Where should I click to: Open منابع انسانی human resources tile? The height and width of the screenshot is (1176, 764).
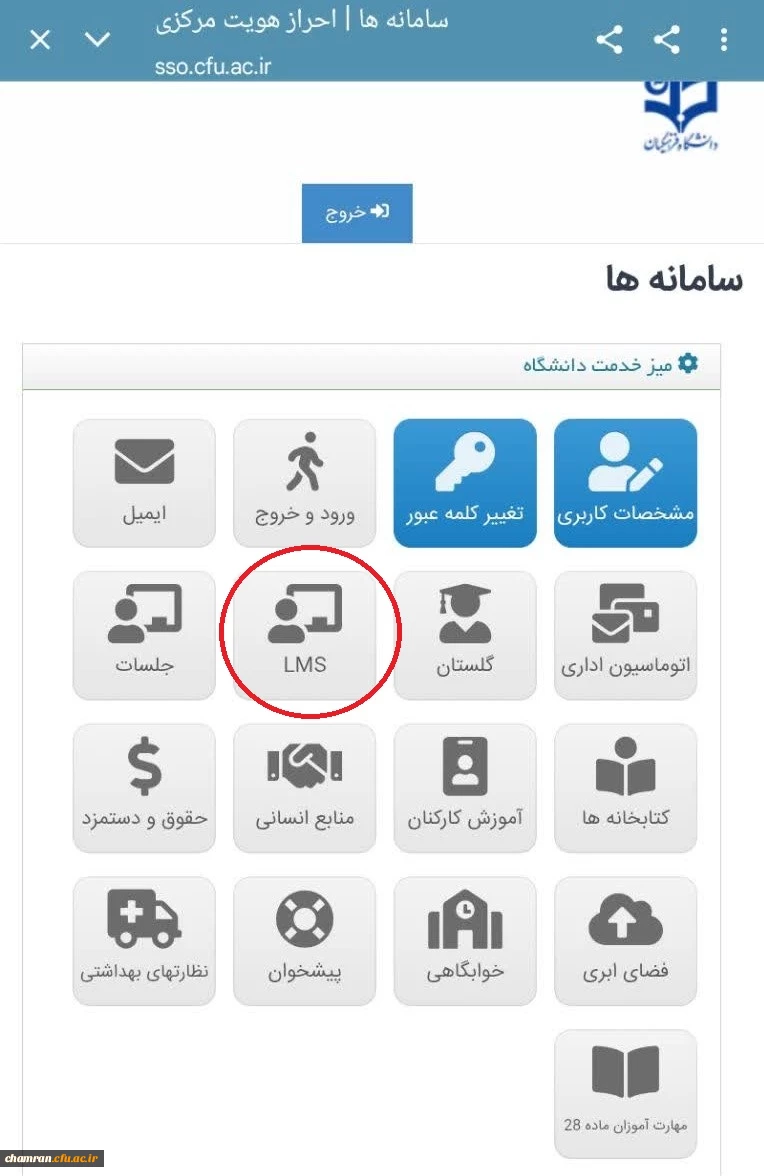tap(304, 788)
